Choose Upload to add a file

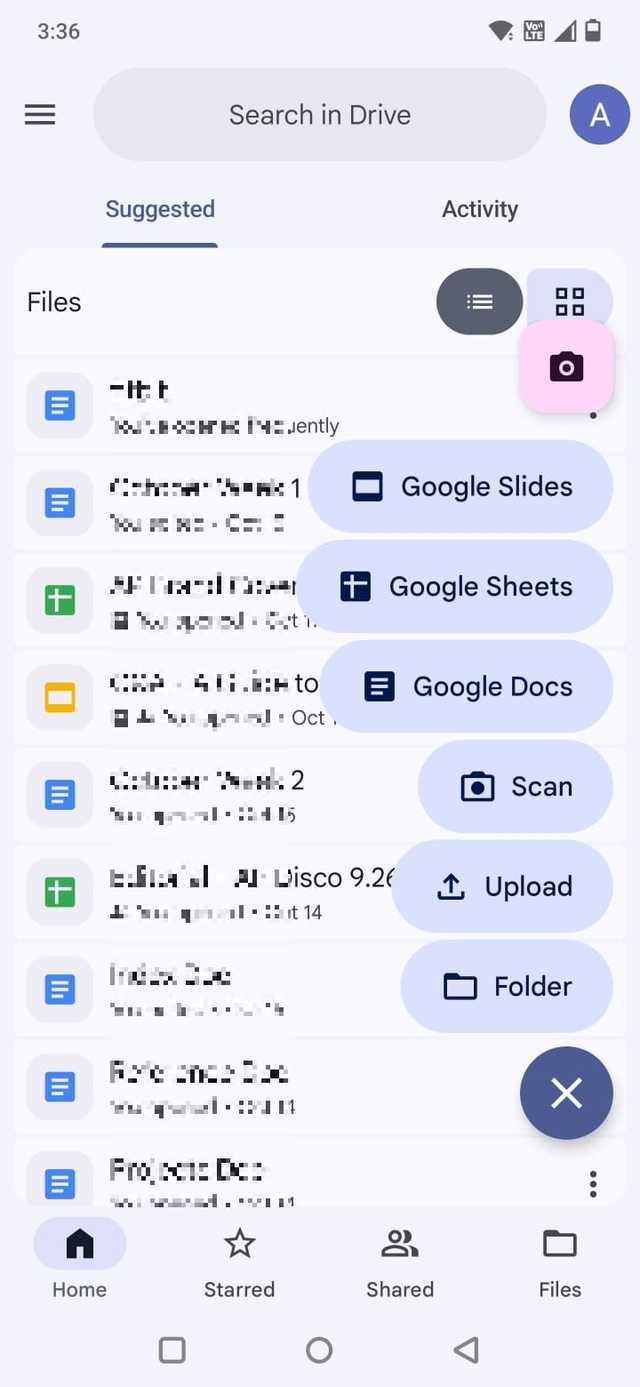click(502, 887)
